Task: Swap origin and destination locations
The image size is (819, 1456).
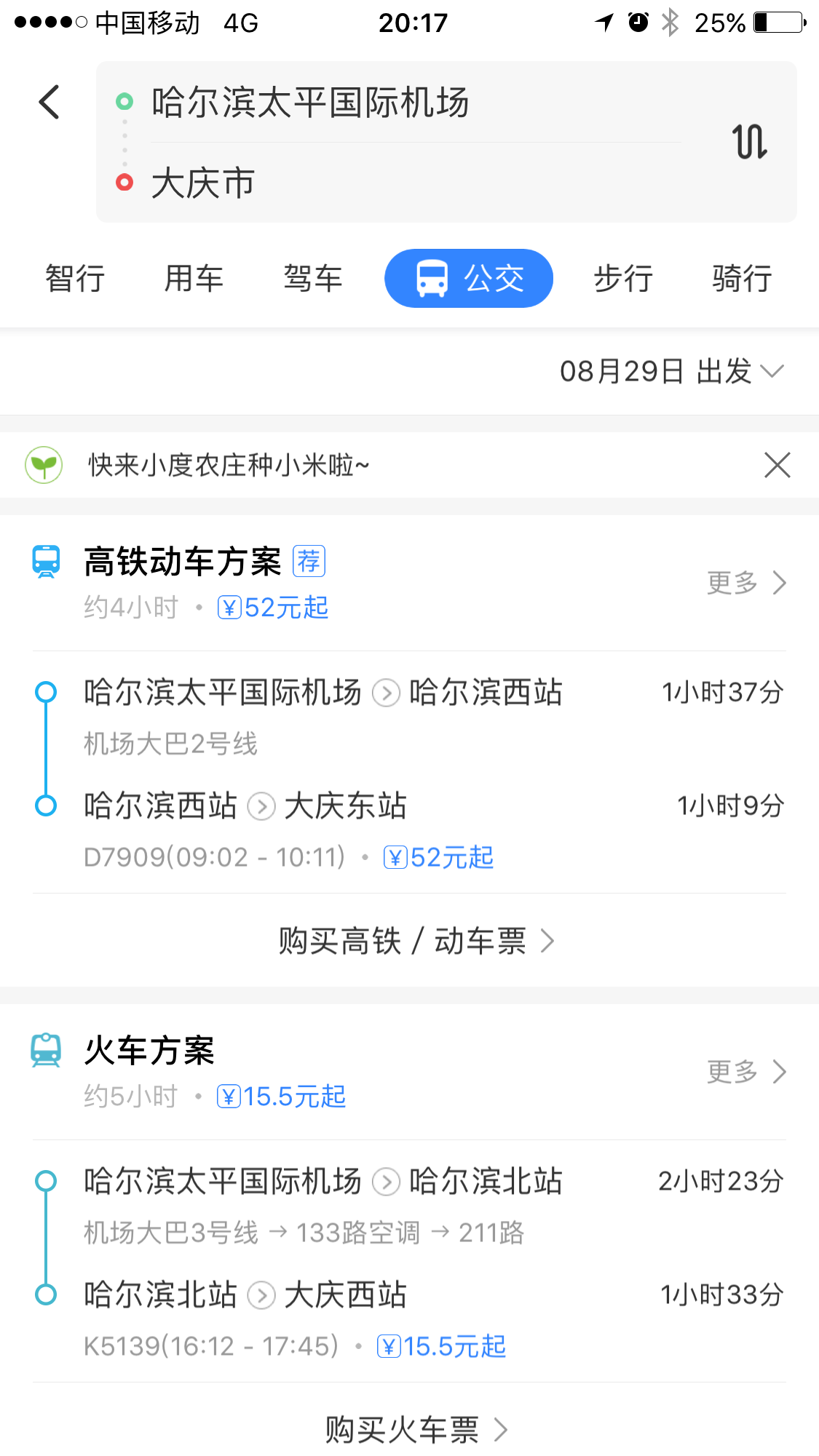Action: pyautogui.click(x=749, y=141)
